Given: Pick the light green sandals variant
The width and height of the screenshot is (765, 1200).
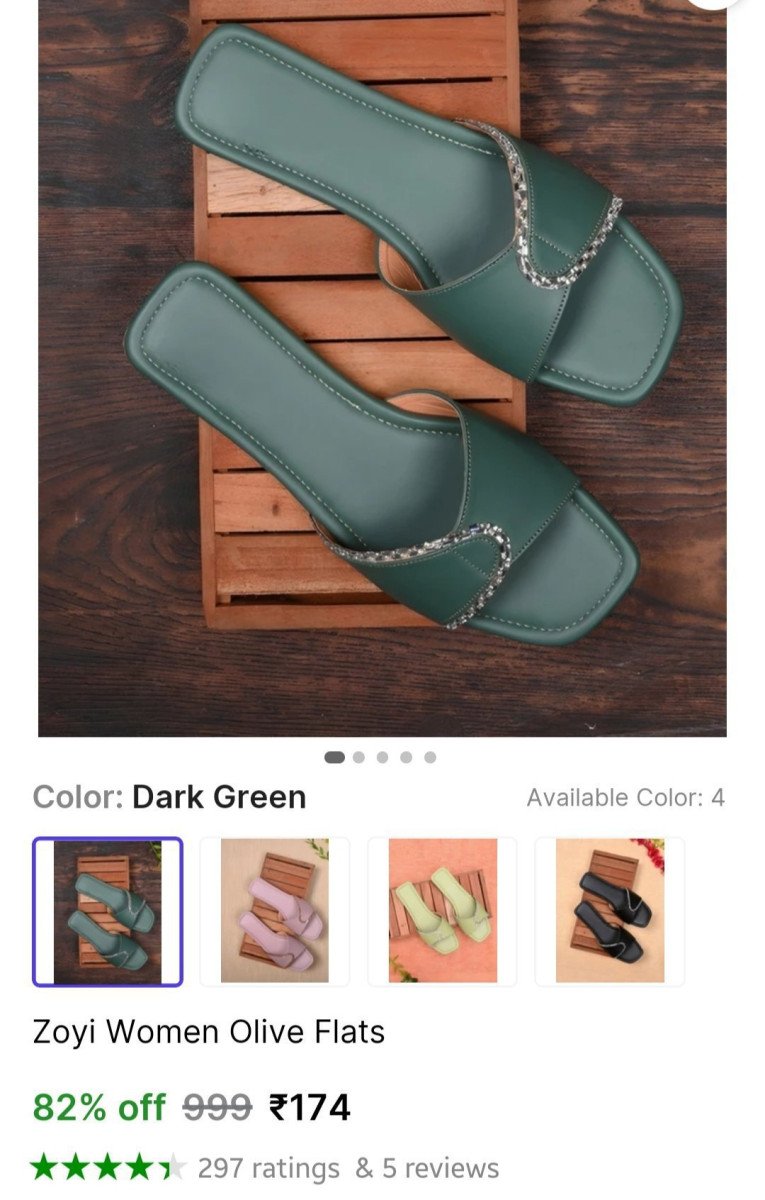Looking at the screenshot, I should pyautogui.click(x=442, y=911).
